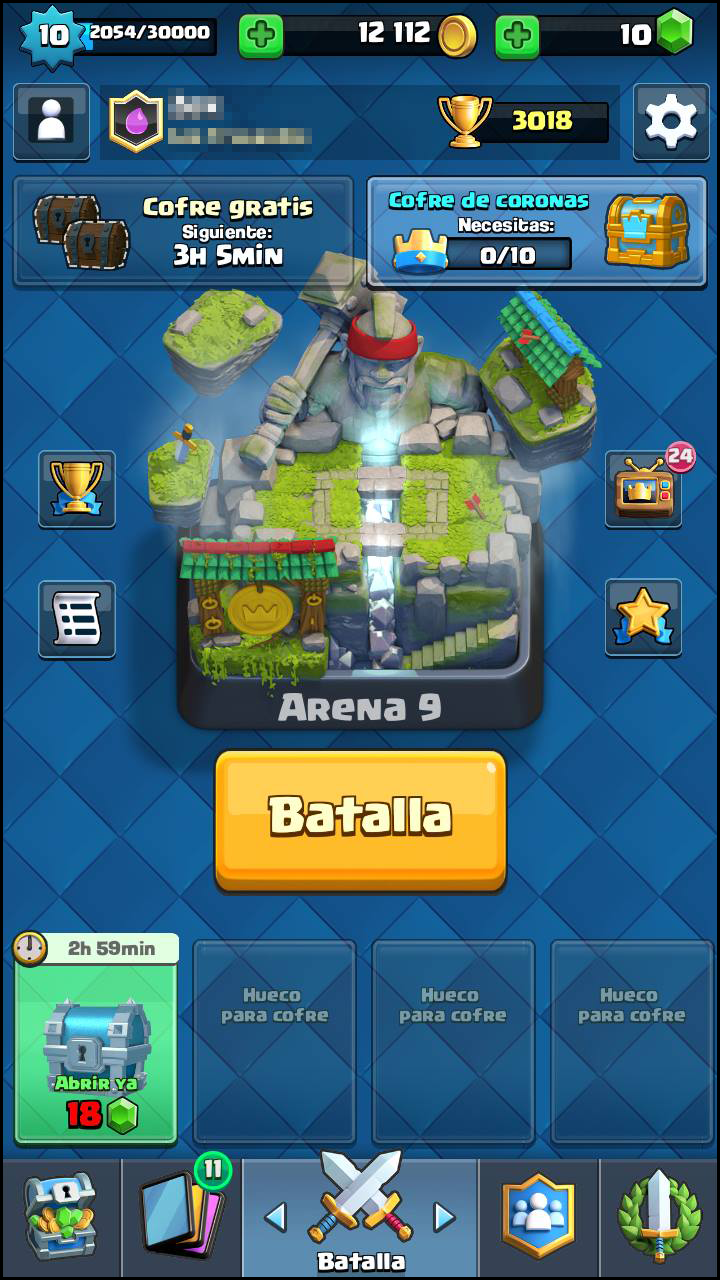The image size is (720, 1280).
Task: Open the Cofre gratis panel
Action: [x=183, y=231]
